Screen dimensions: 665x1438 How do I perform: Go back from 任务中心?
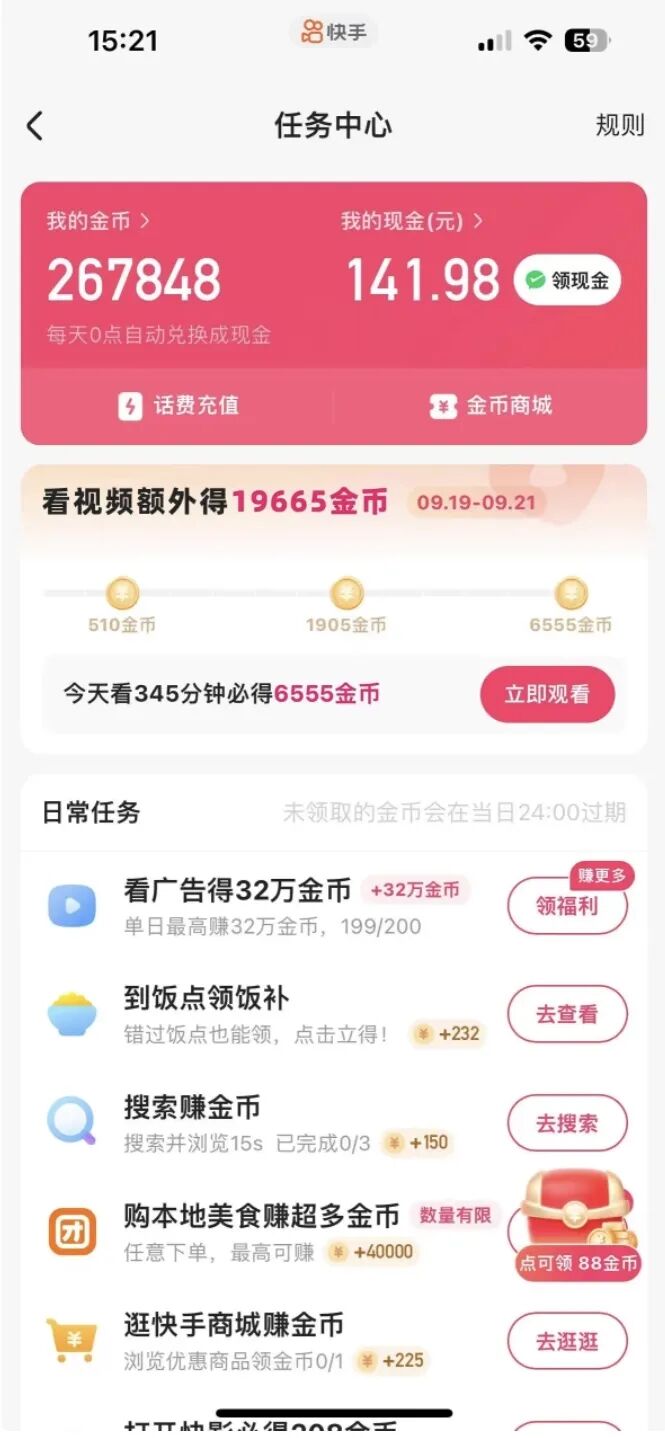(35, 126)
